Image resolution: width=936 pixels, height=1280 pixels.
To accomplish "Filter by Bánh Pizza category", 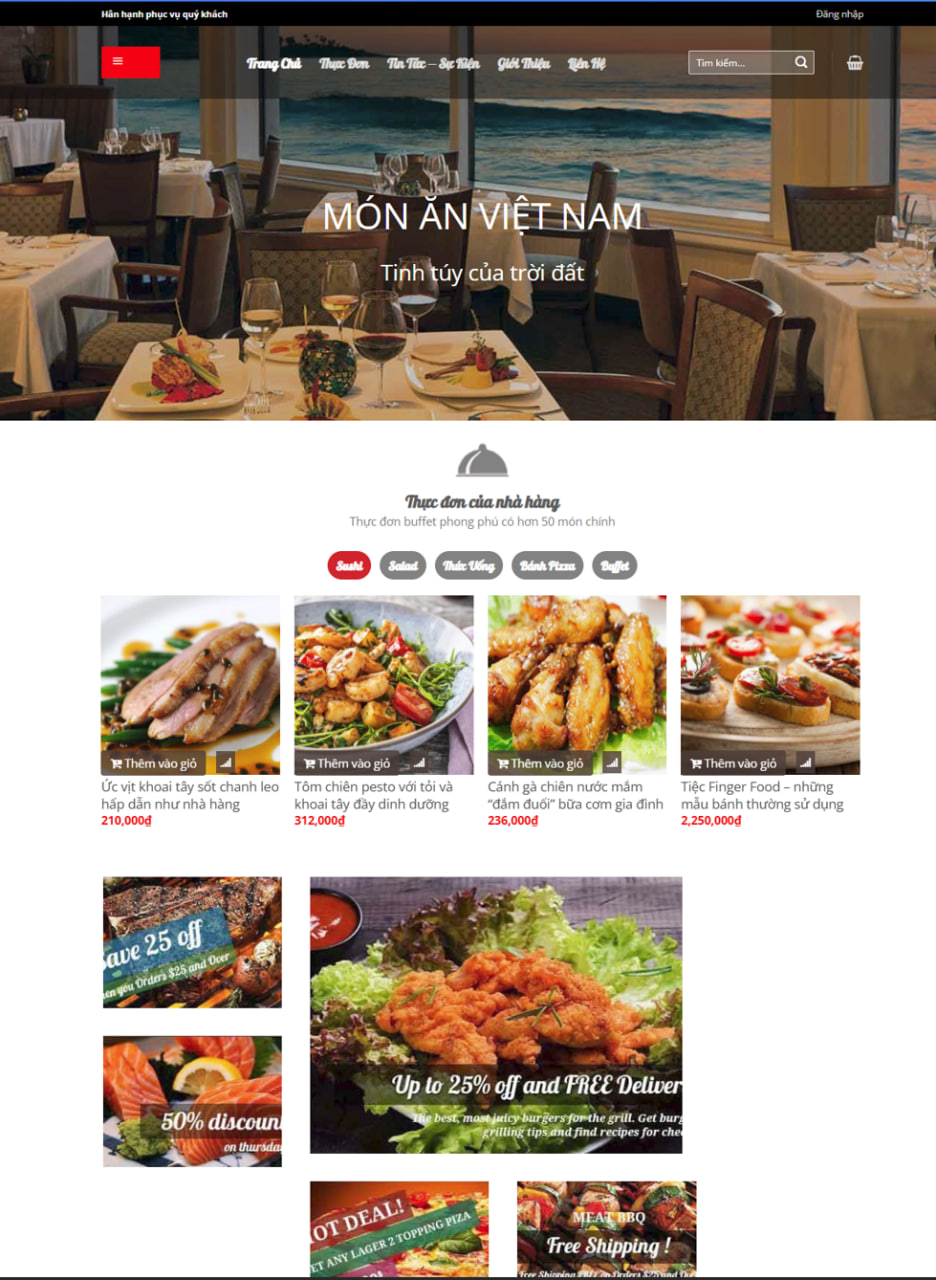I will click(x=547, y=566).
